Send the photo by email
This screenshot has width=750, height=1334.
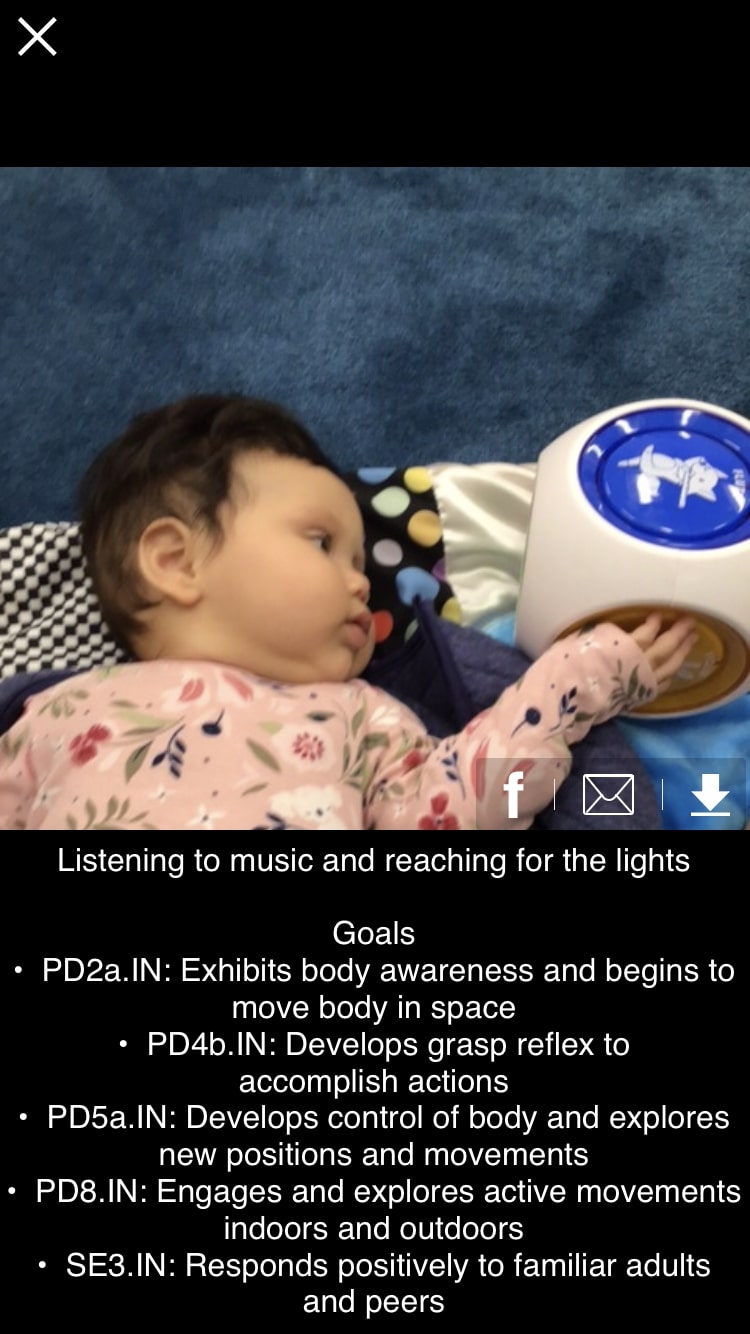608,795
